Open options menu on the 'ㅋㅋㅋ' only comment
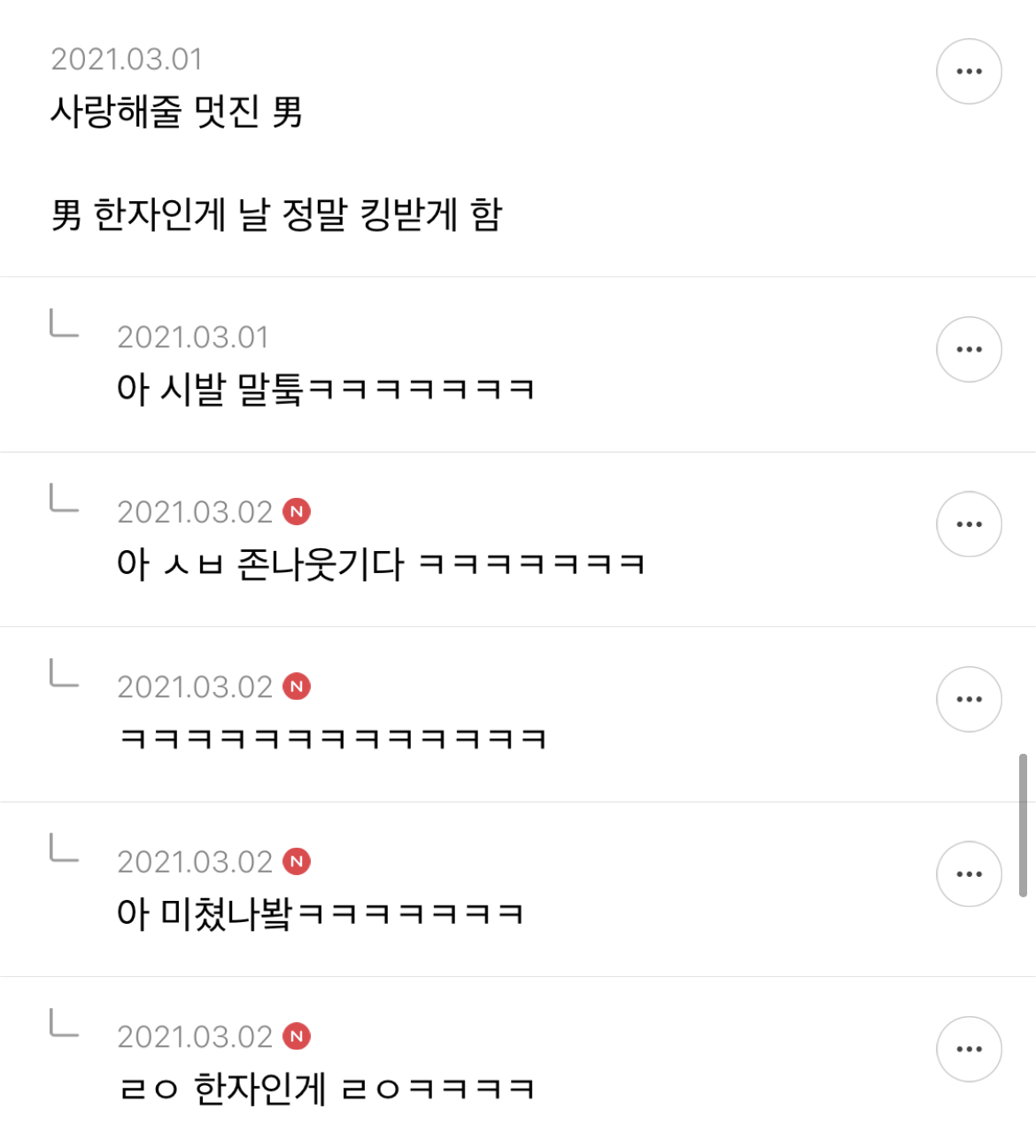 click(x=969, y=698)
